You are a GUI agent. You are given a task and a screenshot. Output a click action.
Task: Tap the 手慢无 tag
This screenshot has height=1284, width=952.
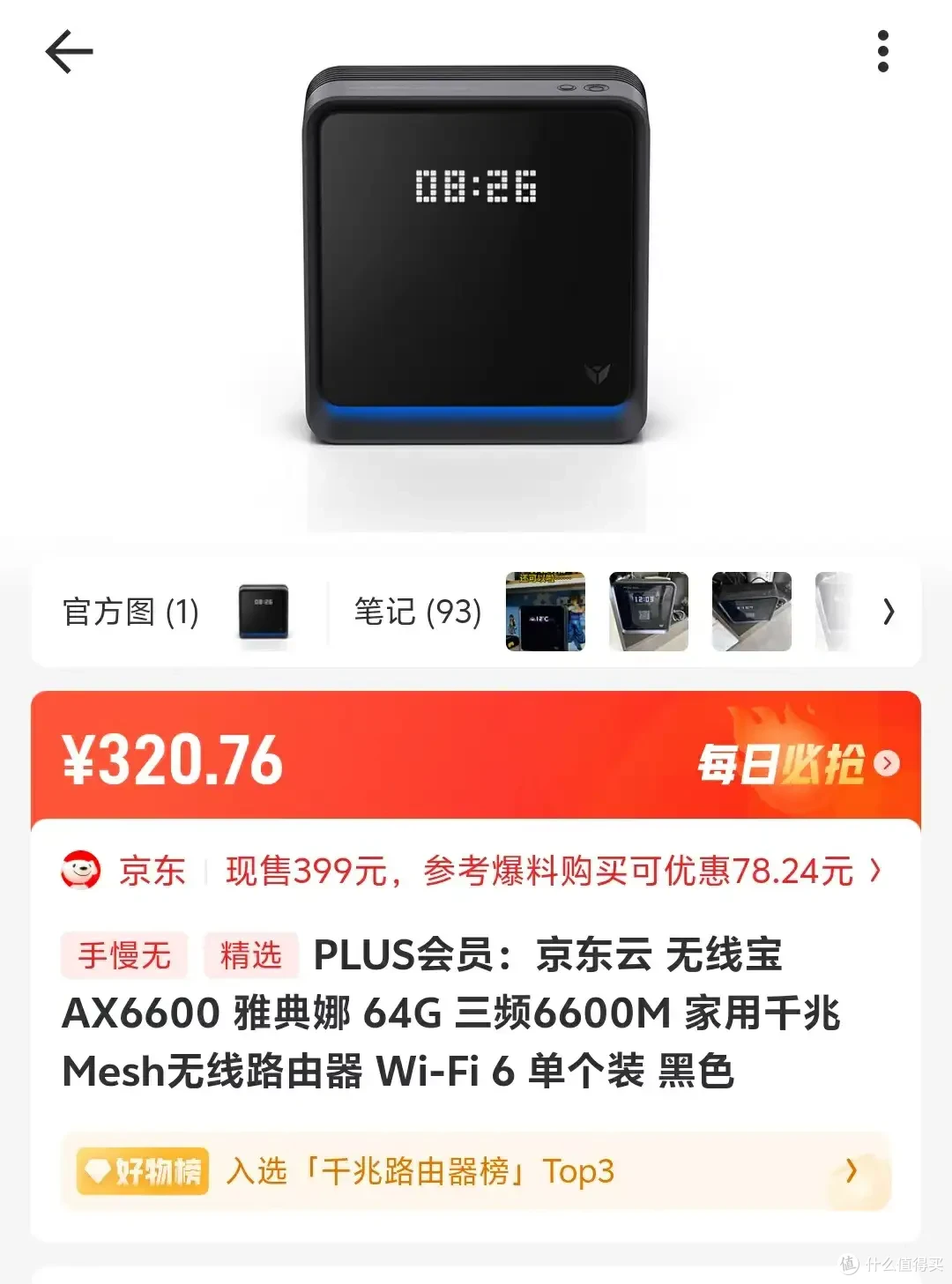pyautogui.click(x=124, y=955)
